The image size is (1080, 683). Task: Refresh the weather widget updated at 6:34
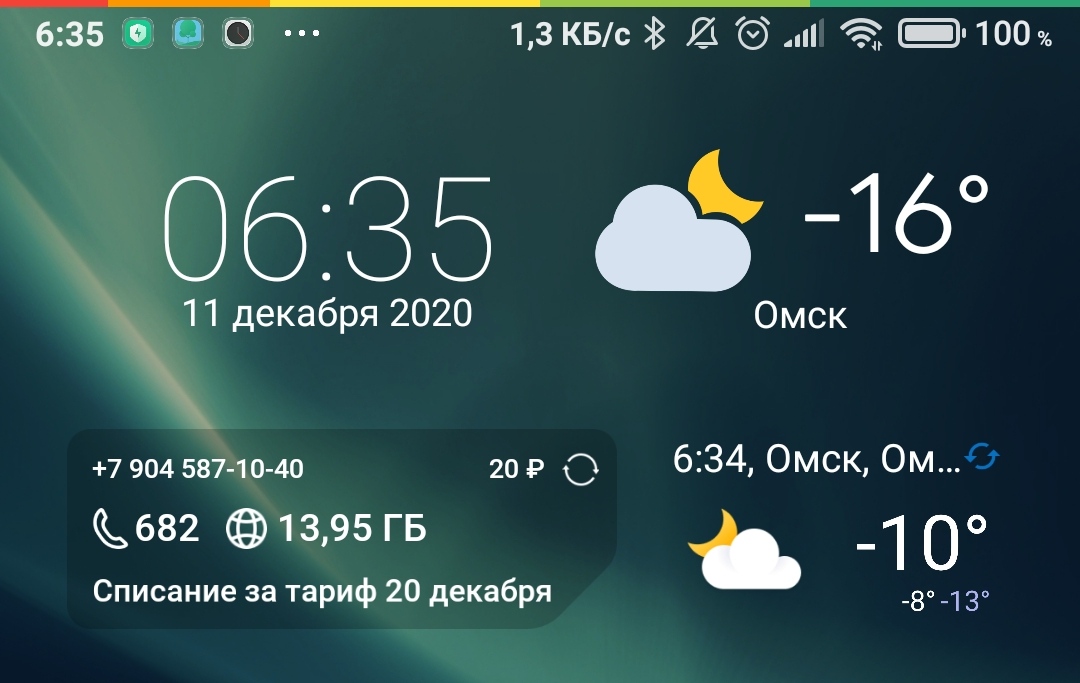[981, 459]
